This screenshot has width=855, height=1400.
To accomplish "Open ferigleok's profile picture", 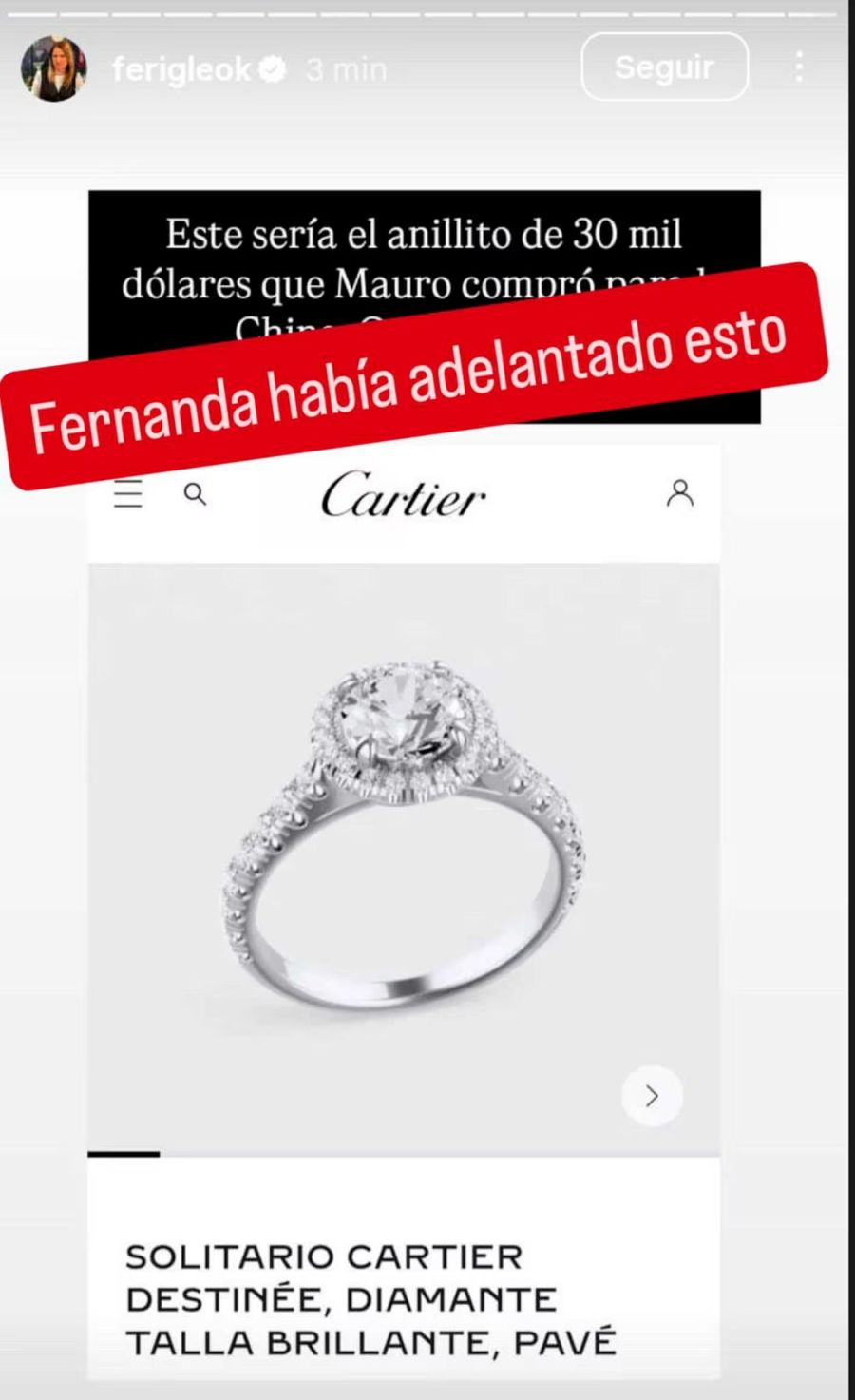I will 55,69.
